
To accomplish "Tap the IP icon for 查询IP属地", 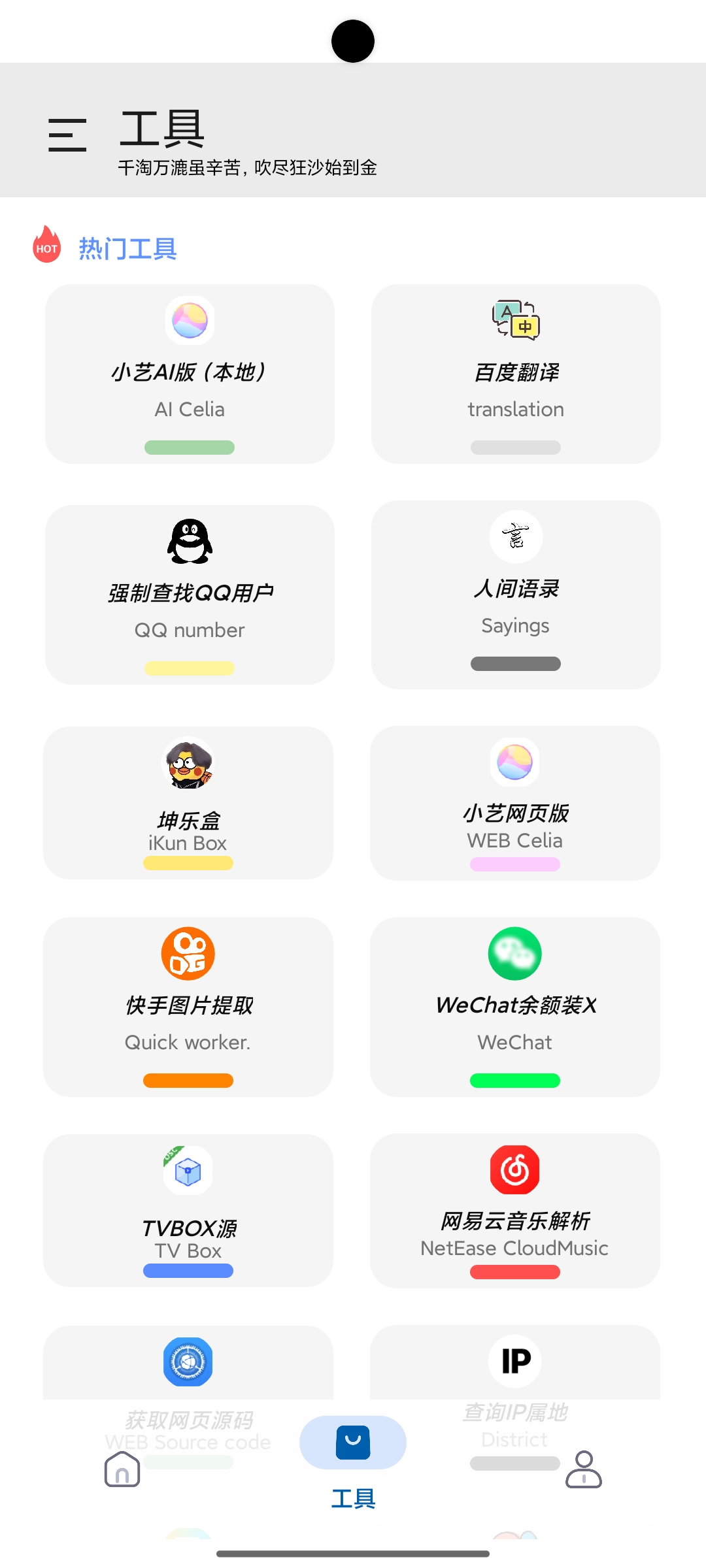I will pos(515,1361).
